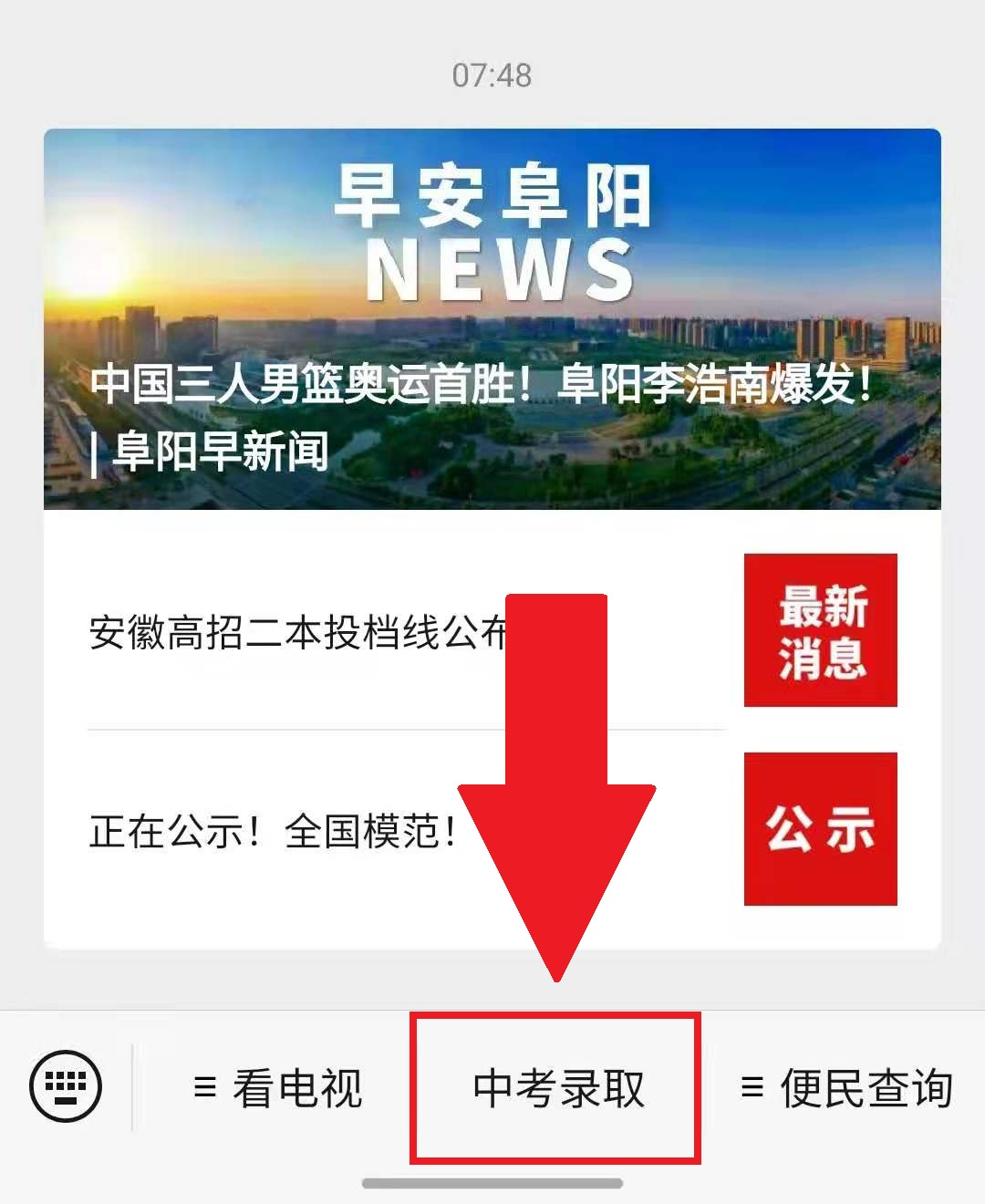Viewport: 985px width, 1204px height.
Task: Tap the 中考录取 menu item
Action: [556, 1088]
